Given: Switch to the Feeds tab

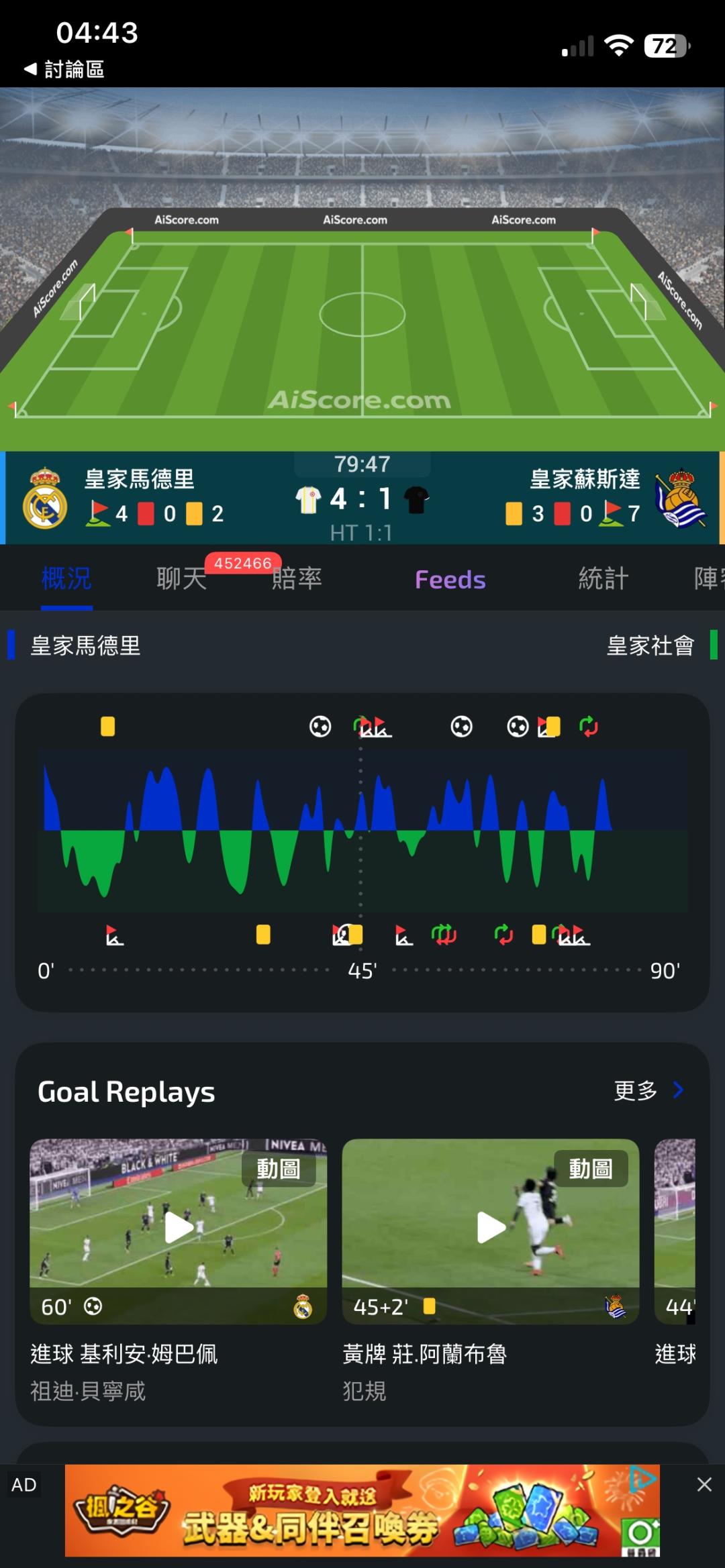Looking at the screenshot, I should click(x=450, y=580).
